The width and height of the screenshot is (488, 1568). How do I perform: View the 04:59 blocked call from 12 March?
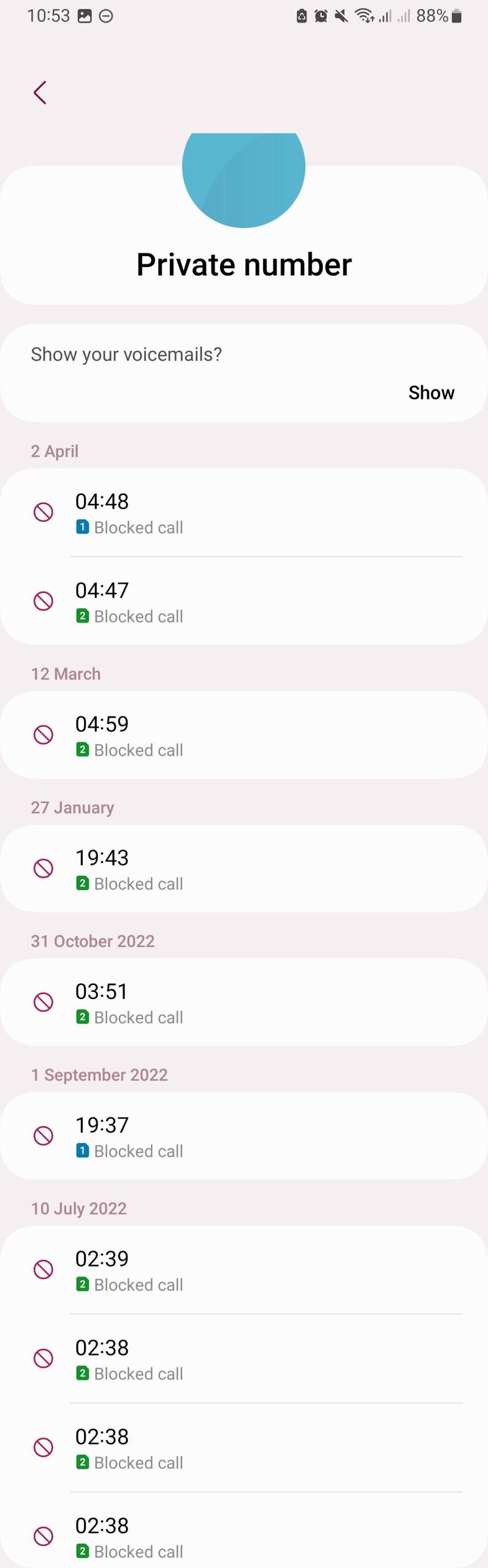click(x=243, y=735)
